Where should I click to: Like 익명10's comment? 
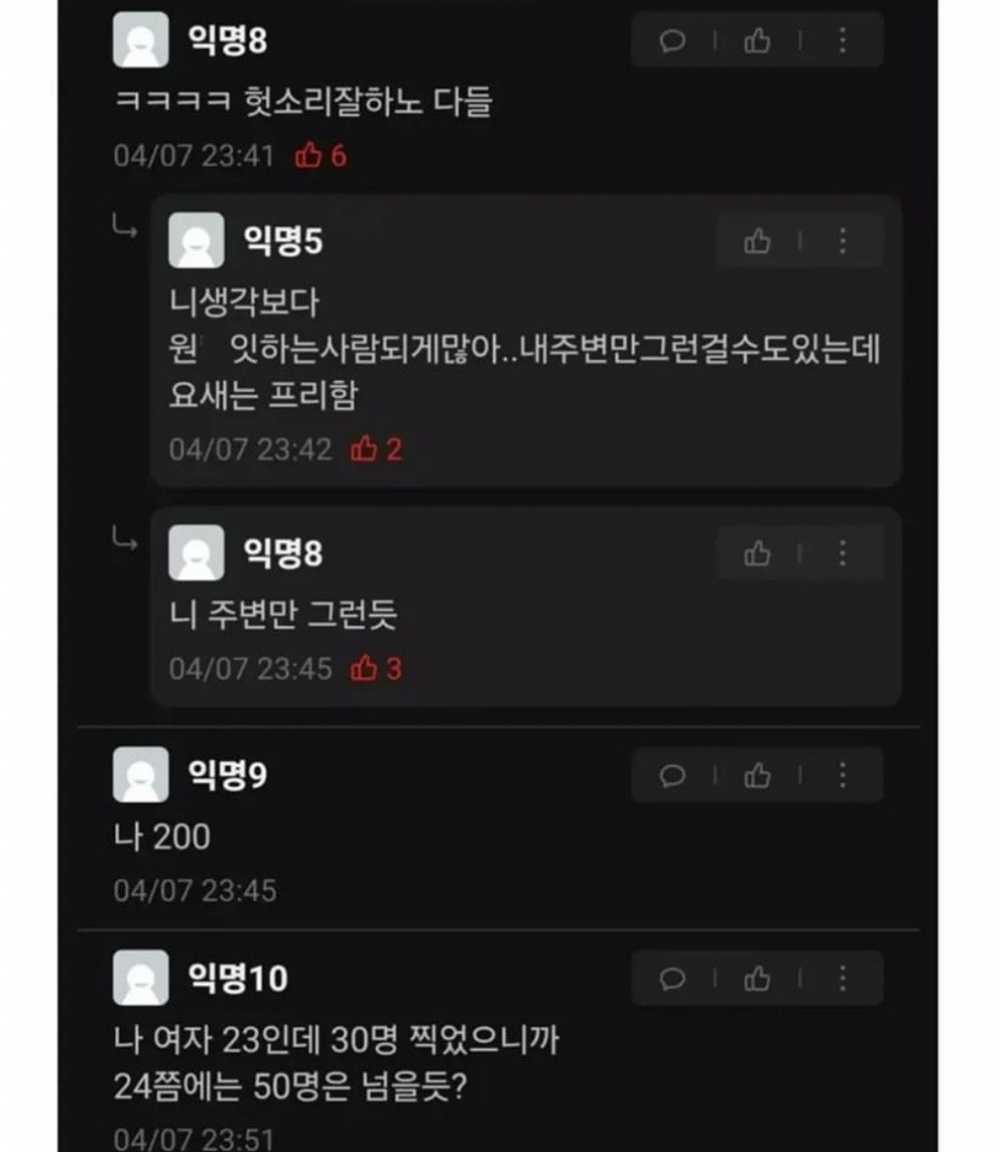coord(757,978)
